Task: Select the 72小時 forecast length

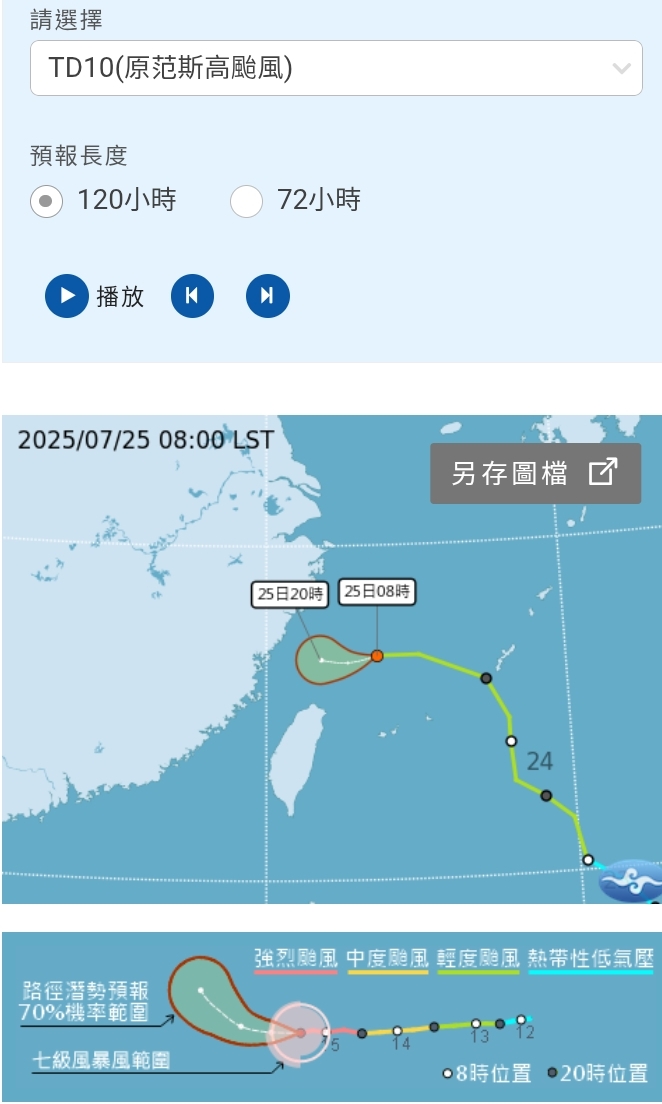Action: (x=246, y=201)
